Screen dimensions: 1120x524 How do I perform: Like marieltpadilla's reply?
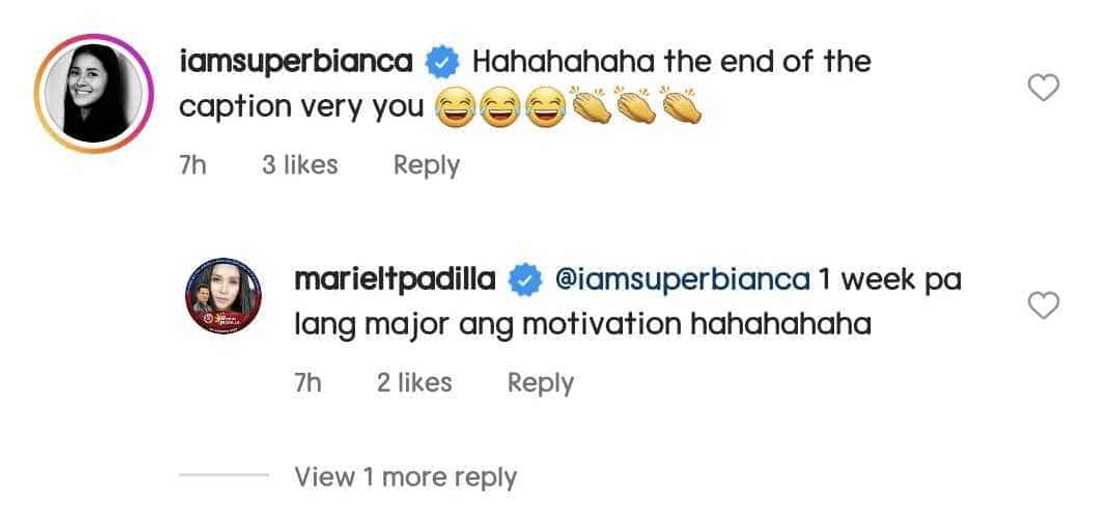pyautogui.click(x=1043, y=306)
